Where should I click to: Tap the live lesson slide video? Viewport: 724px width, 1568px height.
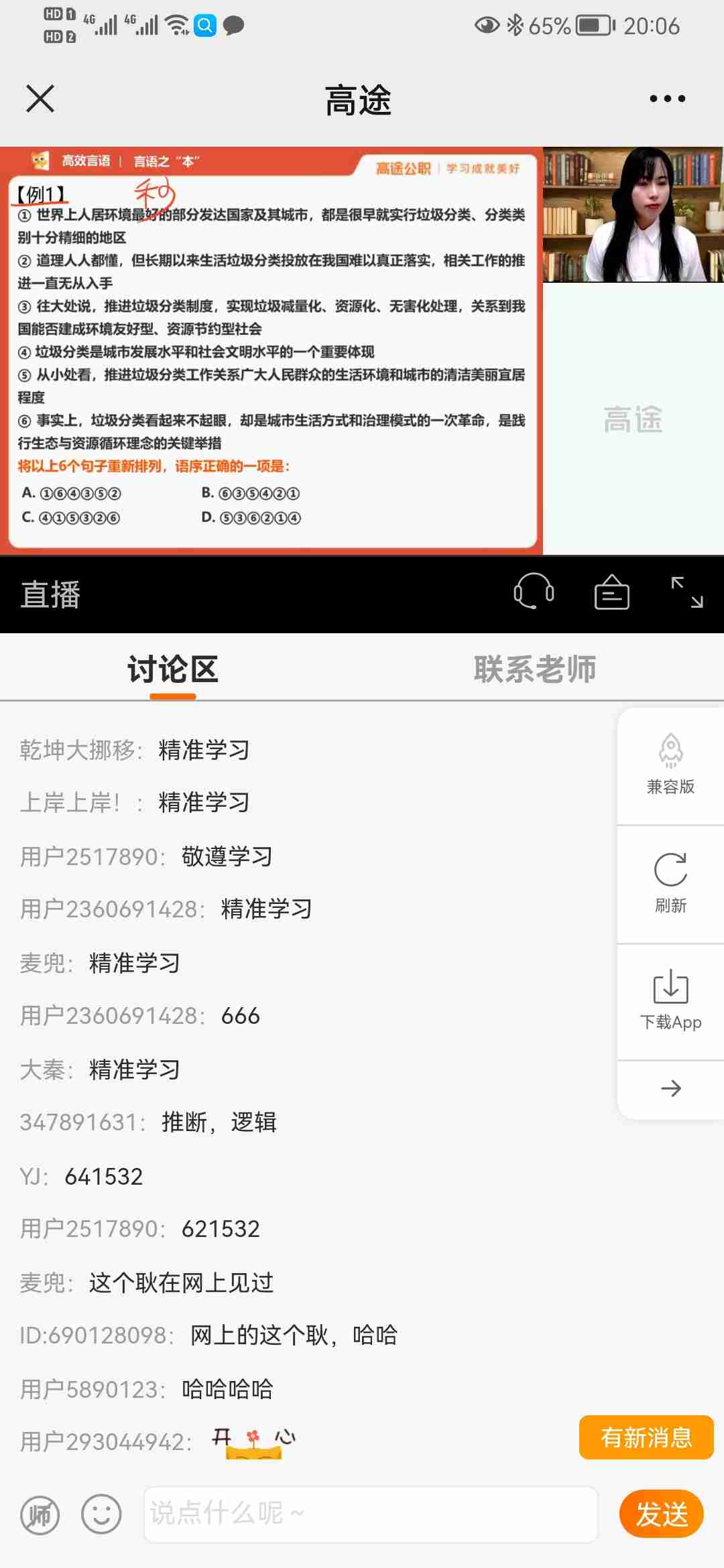point(271,350)
